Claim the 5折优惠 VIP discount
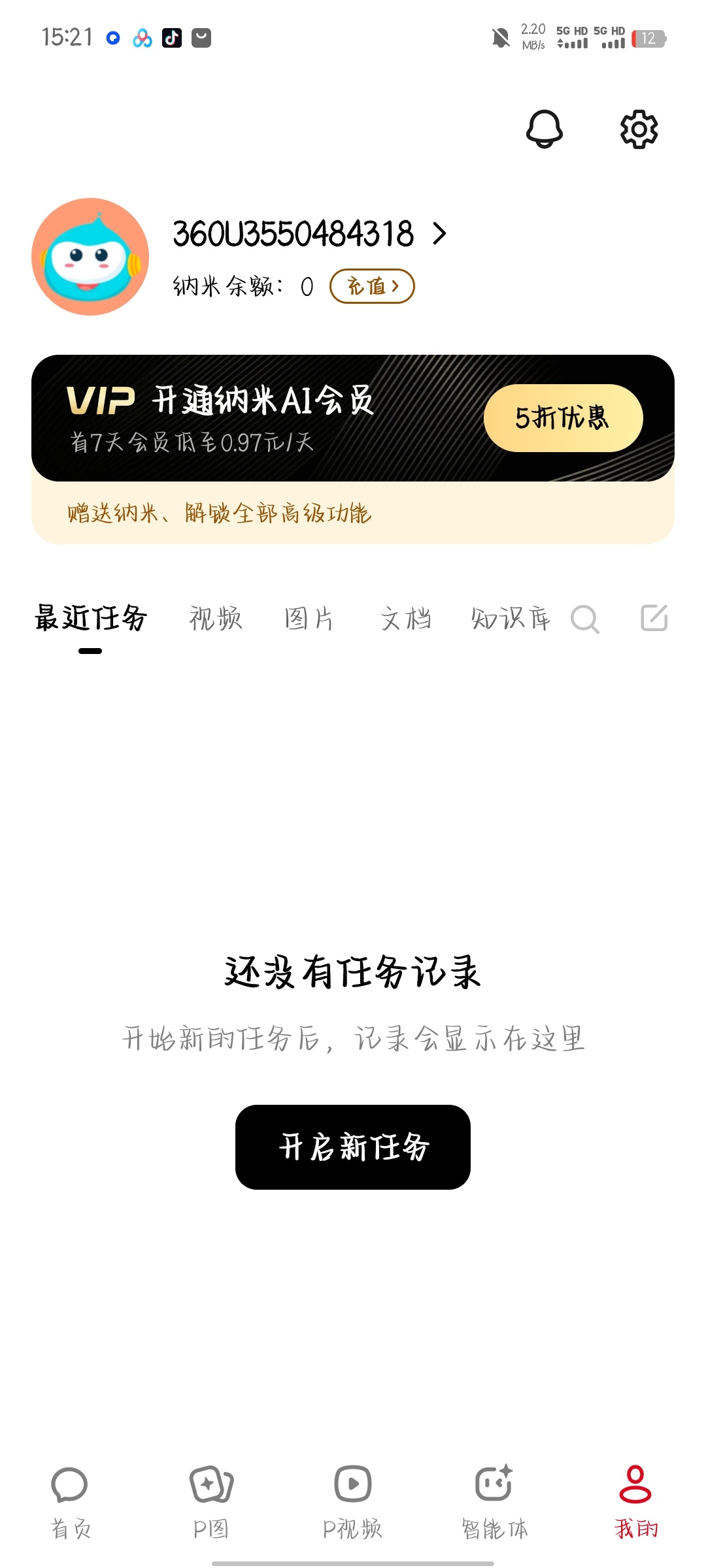The width and height of the screenshot is (706, 1568). (x=563, y=418)
